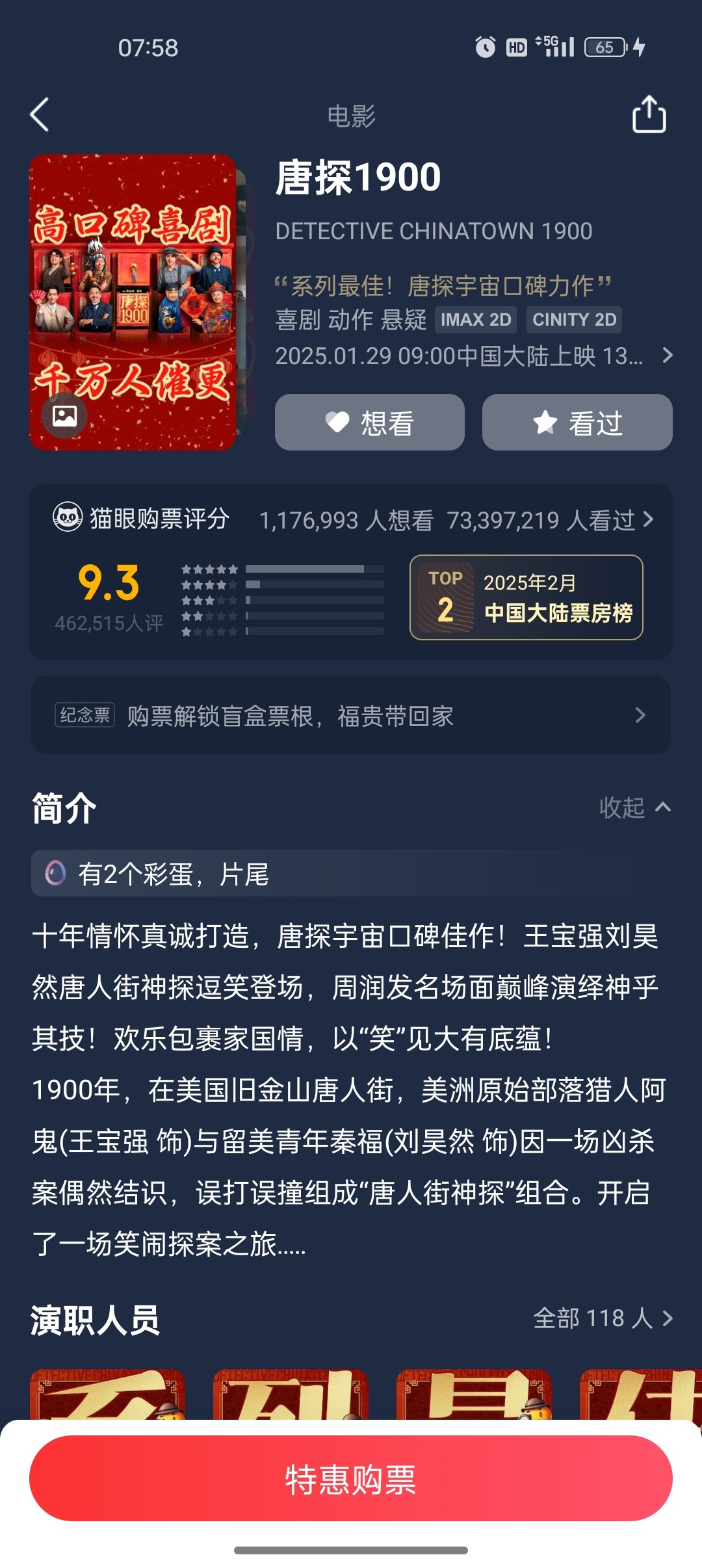The height and width of the screenshot is (1568, 702).
Task: Mark the movie as 想看
Action: pyautogui.click(x=369, y=423)
